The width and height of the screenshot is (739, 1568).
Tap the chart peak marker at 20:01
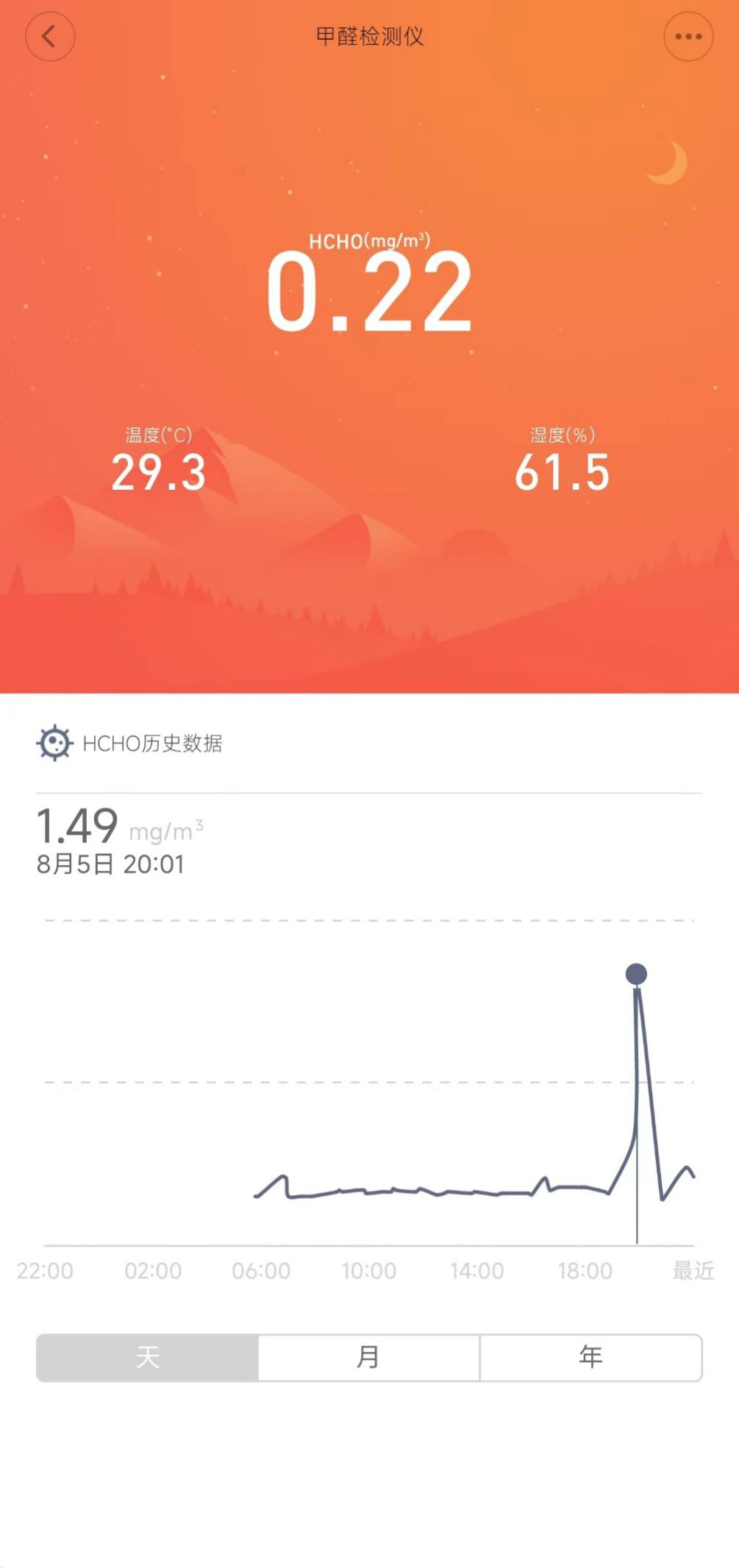click(636, 974)
